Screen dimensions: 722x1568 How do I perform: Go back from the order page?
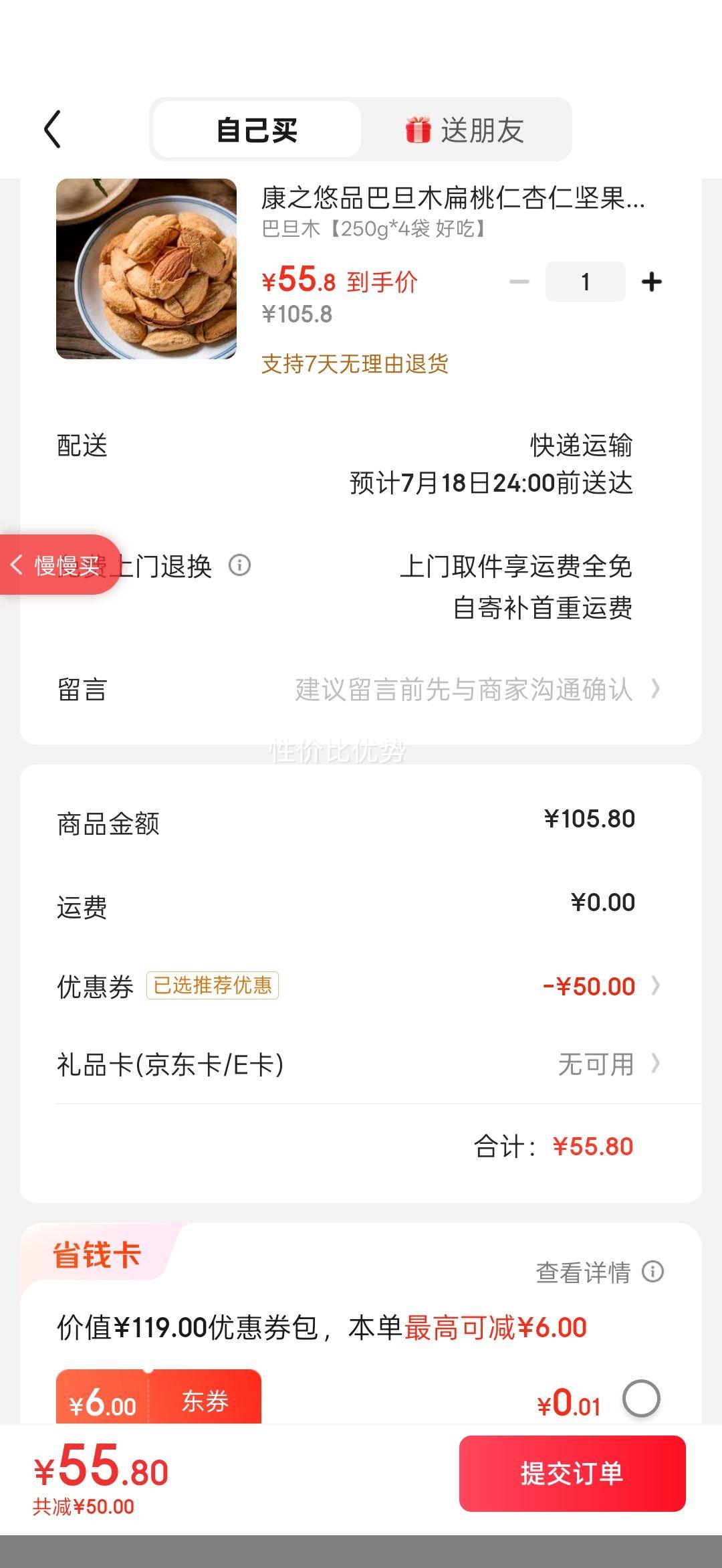tap(53, 129)
